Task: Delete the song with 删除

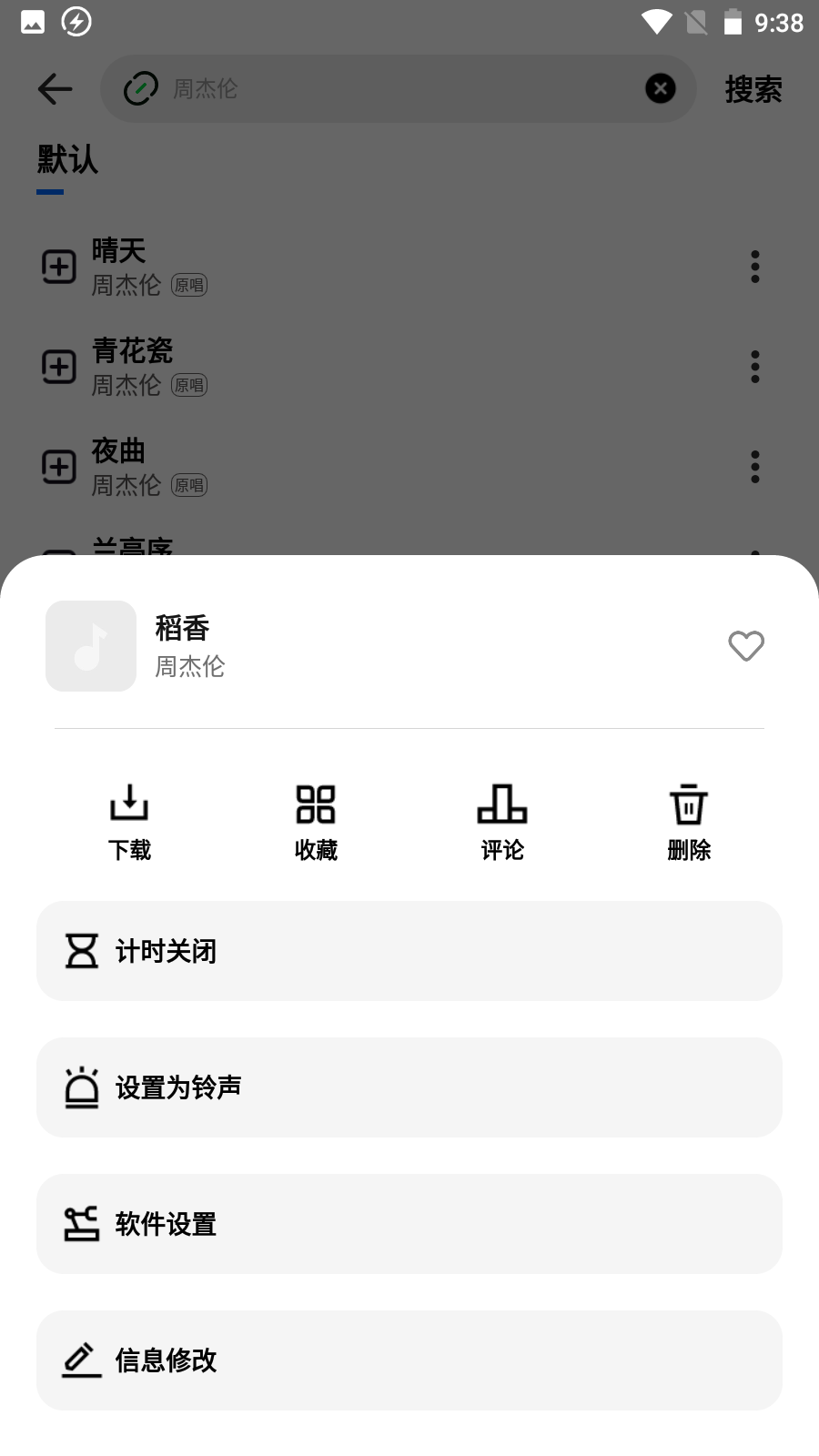Action: 689,822
